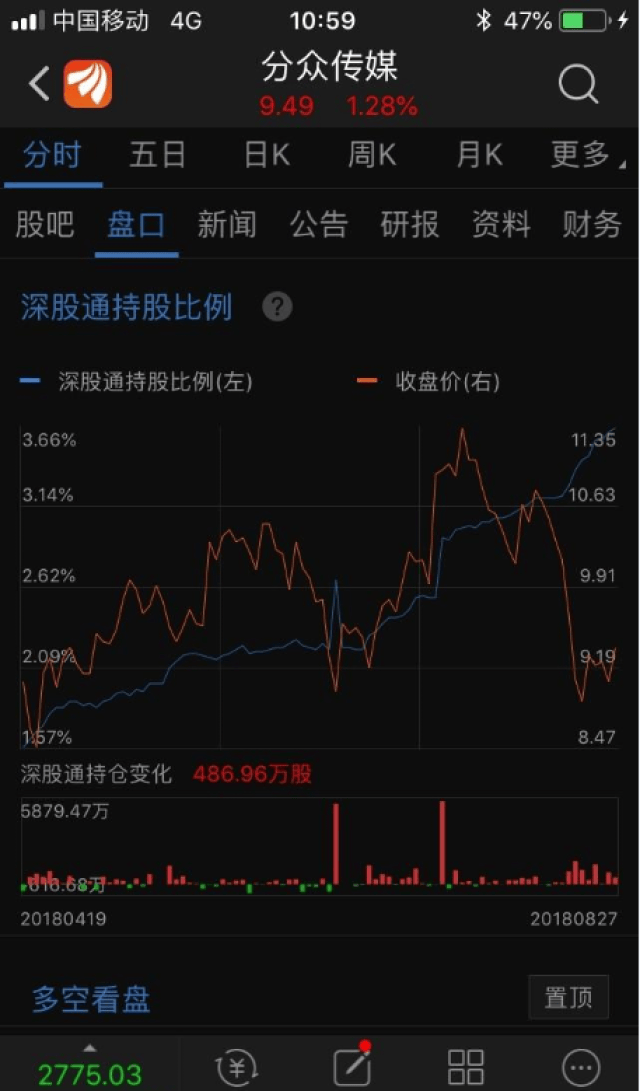This screenshot has width=640, height=1091.
Task: View the 研报 tab
Action: (410, 224)
